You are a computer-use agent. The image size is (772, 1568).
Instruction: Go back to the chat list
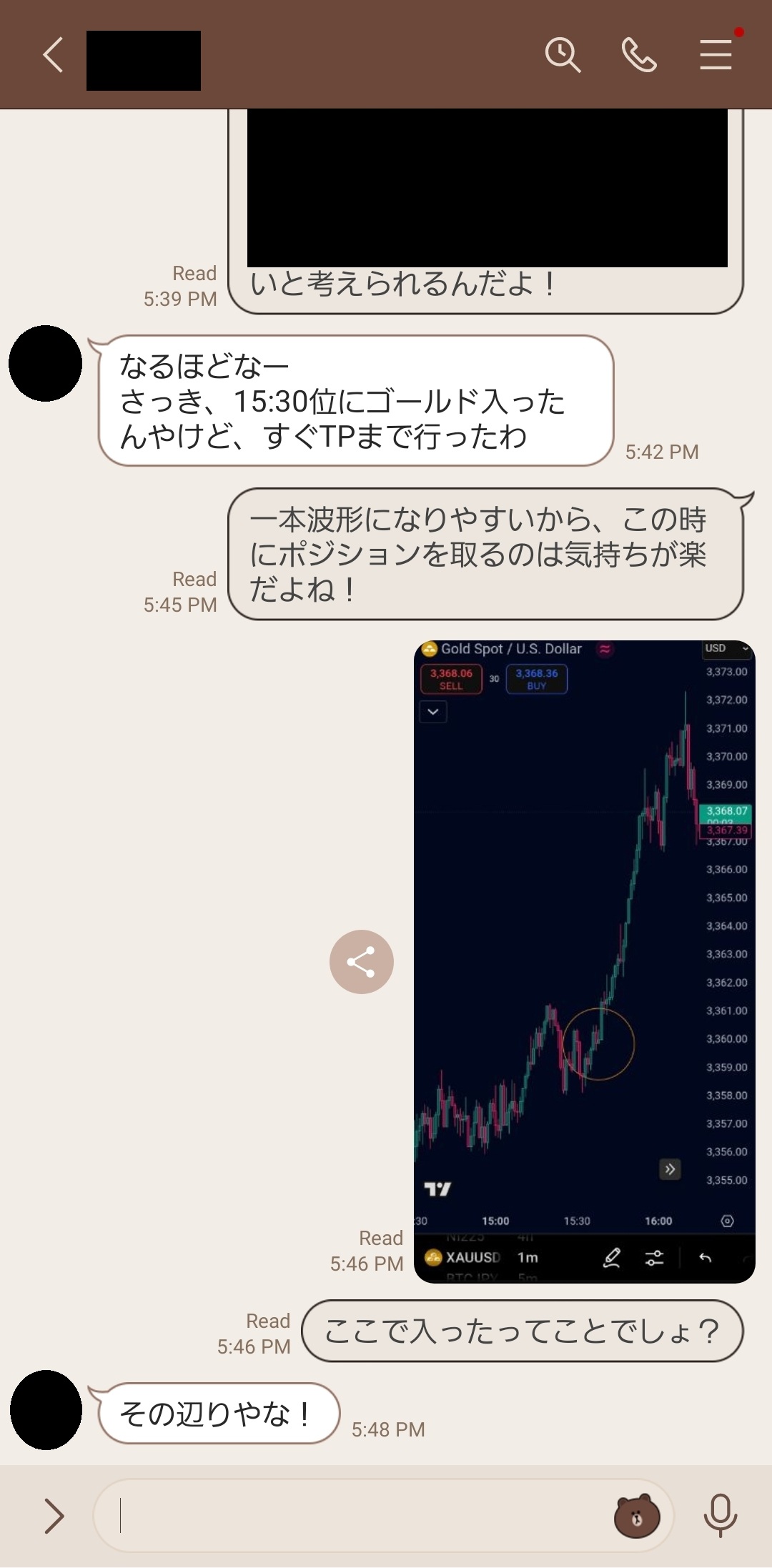point(54,55)
